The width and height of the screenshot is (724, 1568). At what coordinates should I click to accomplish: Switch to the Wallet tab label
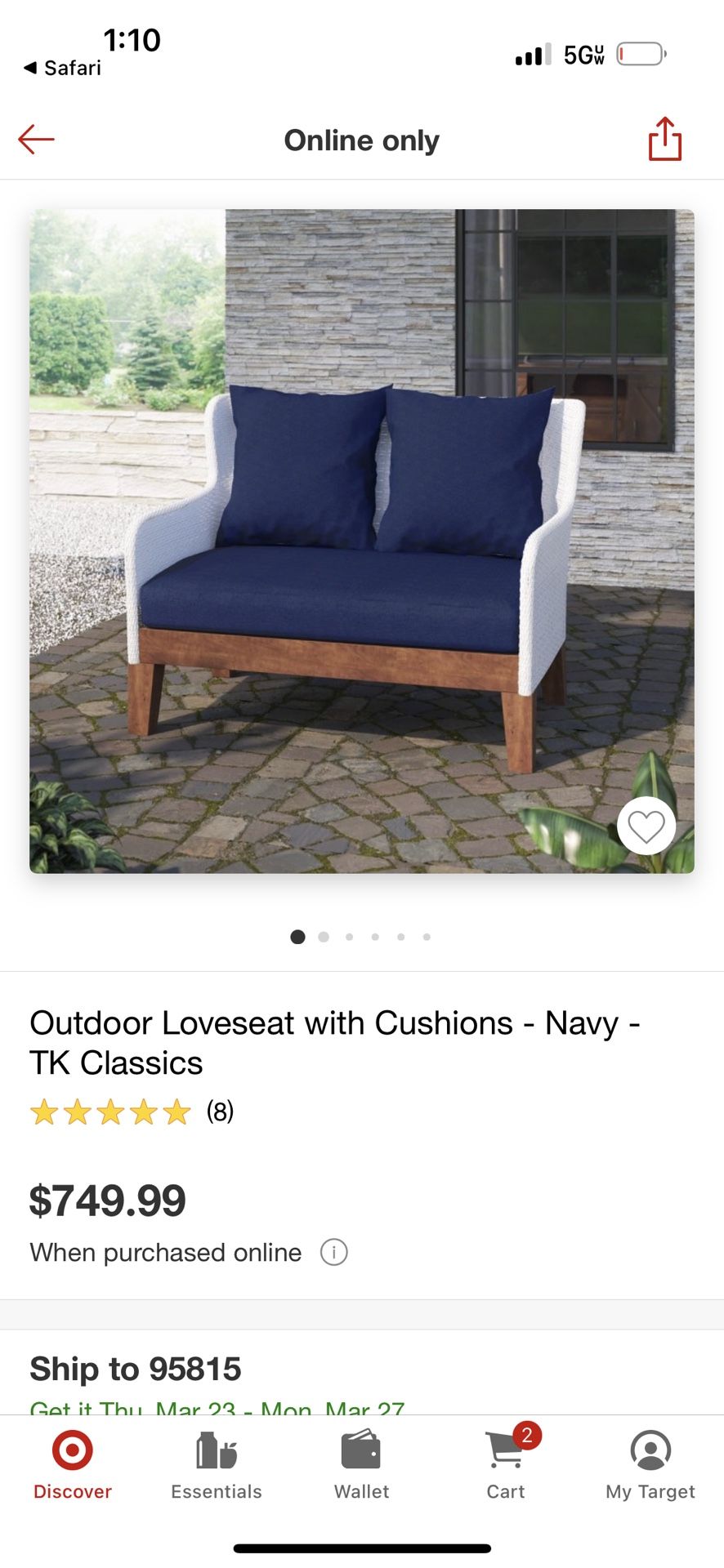[361, 1491]
